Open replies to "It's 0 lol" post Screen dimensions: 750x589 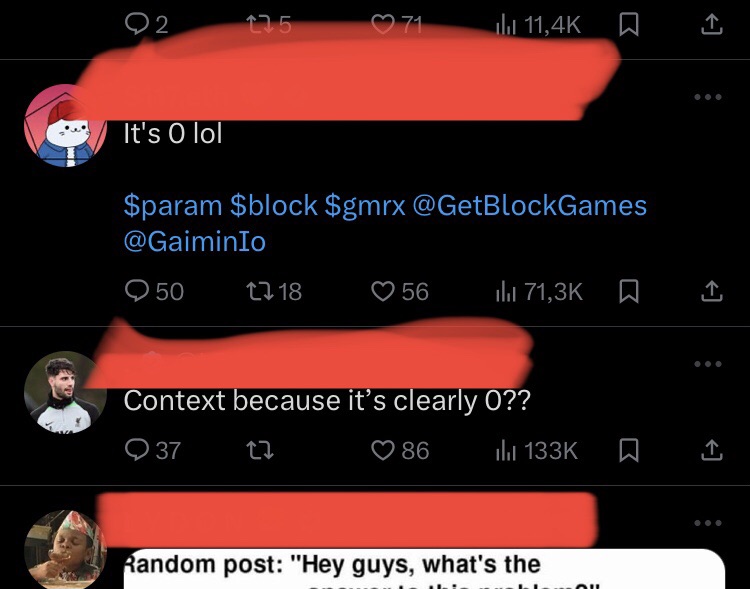(138, 291)
